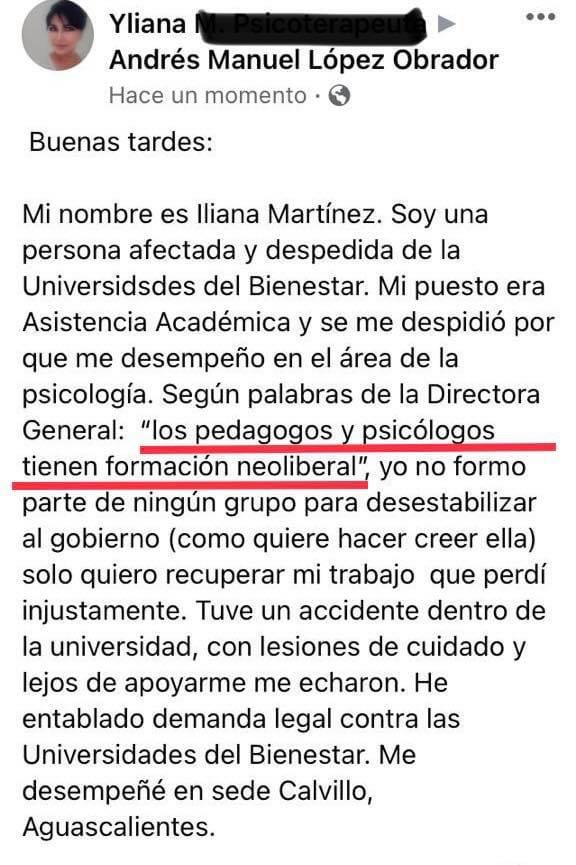Open the Andrés Manuel López Obrador page
Viewport: 576px width, 865px height.
304,60
